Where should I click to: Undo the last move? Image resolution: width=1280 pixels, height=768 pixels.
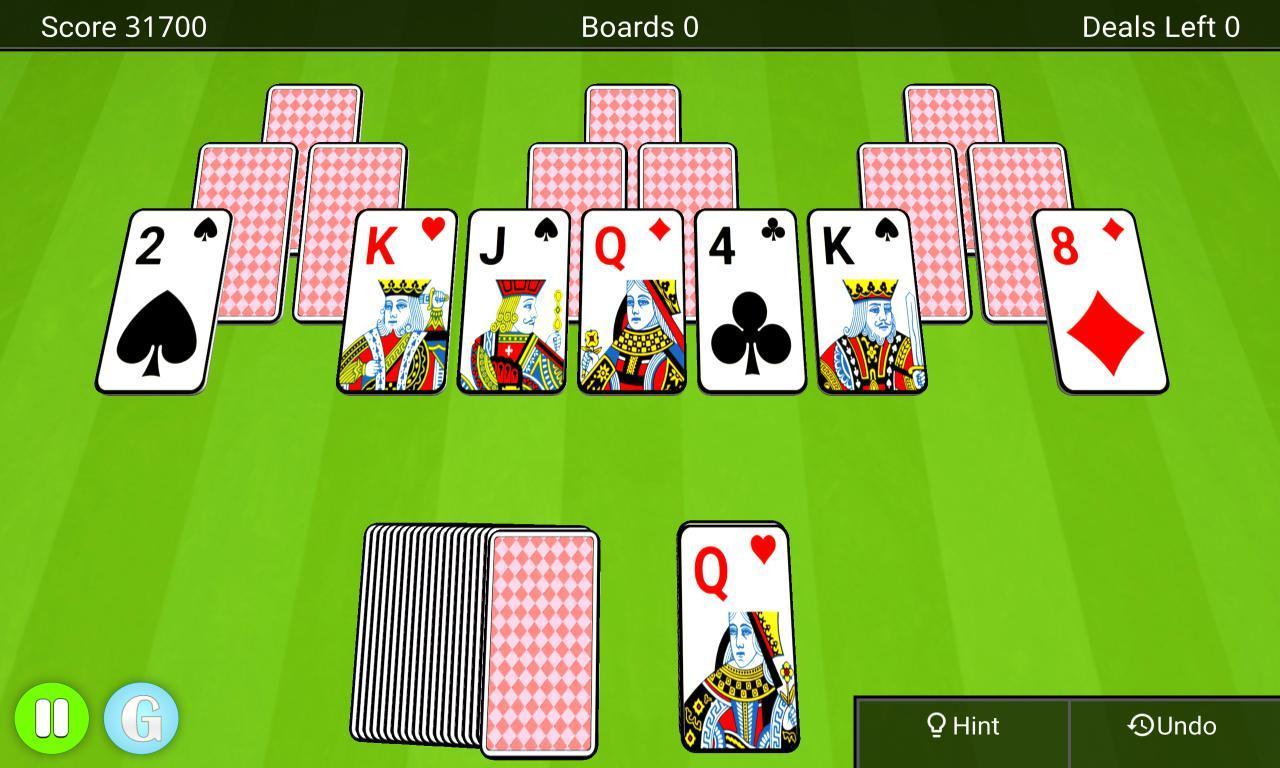[x=1173, y=726]
